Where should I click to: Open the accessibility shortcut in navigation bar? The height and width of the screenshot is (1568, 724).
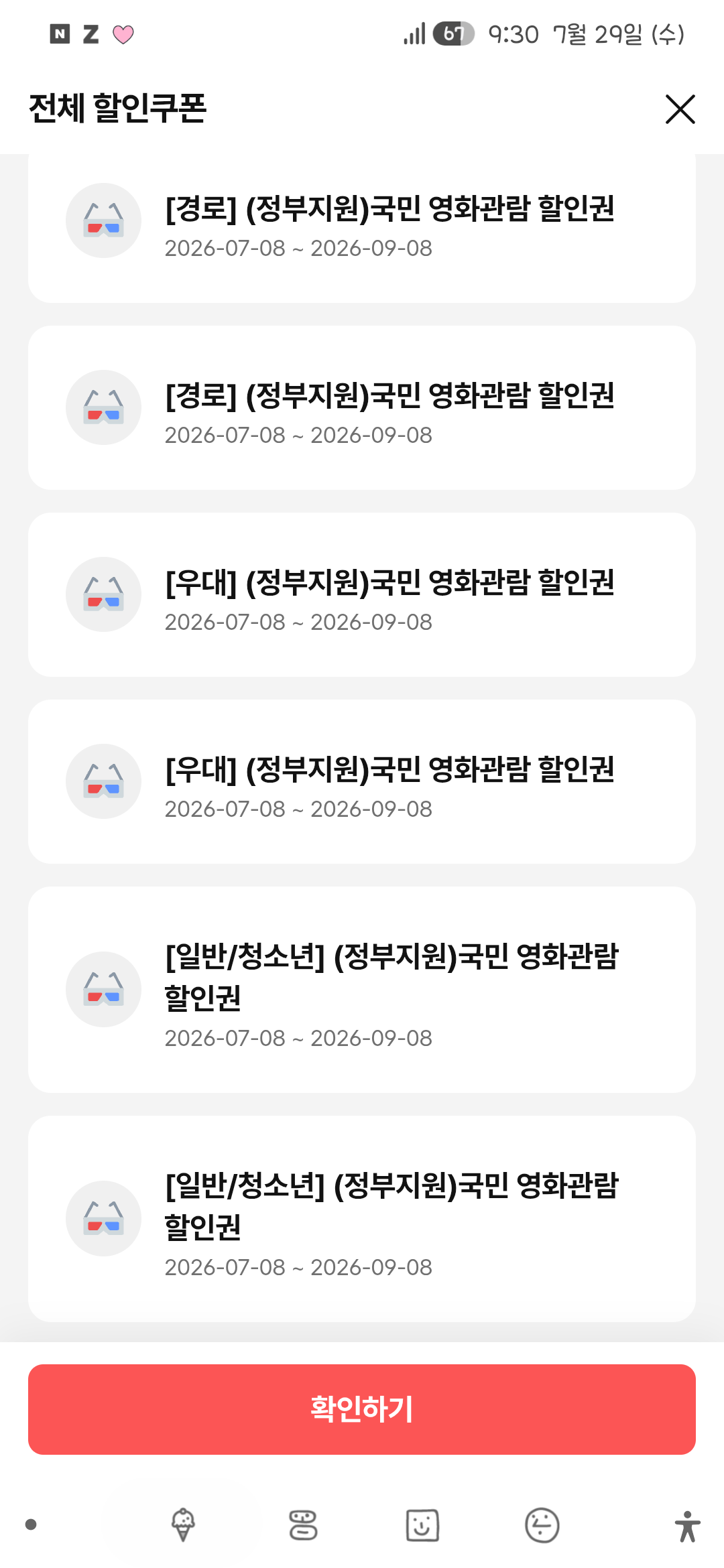tap(687, 1526)
